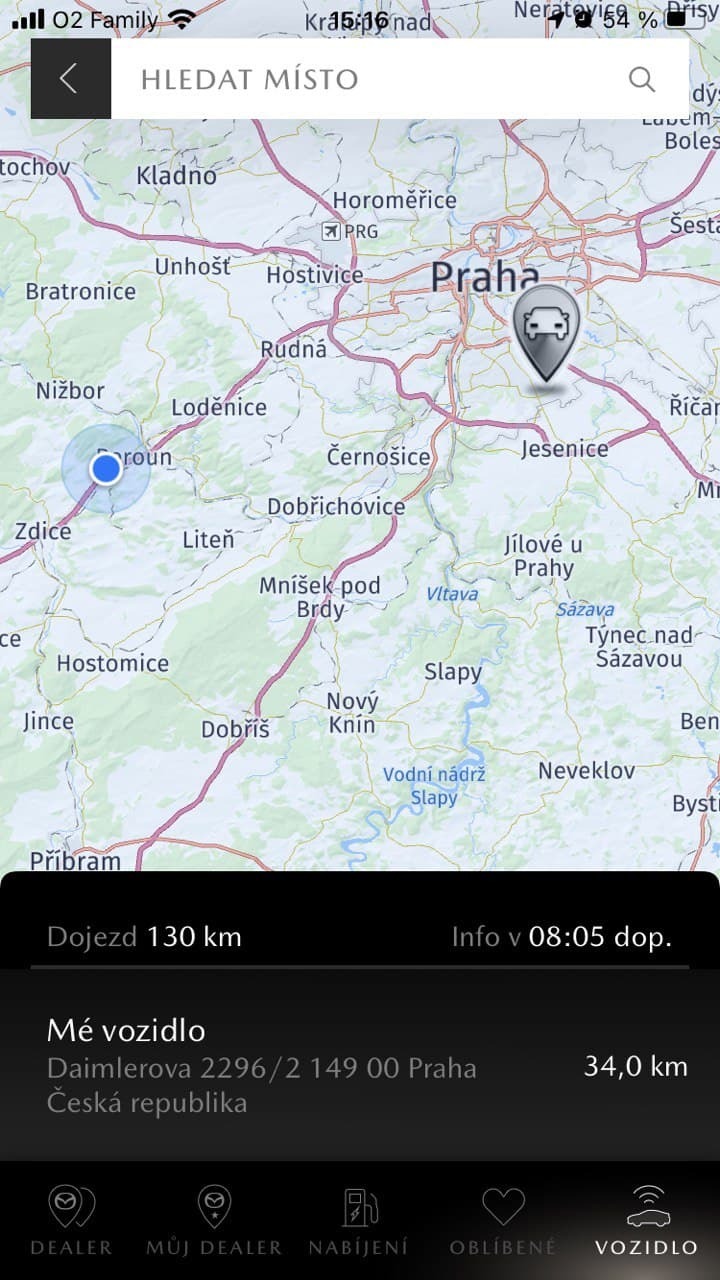The image size is (720, 1280).
Task: Tap the magnifier search icon
Action: (x=641, y=79)
